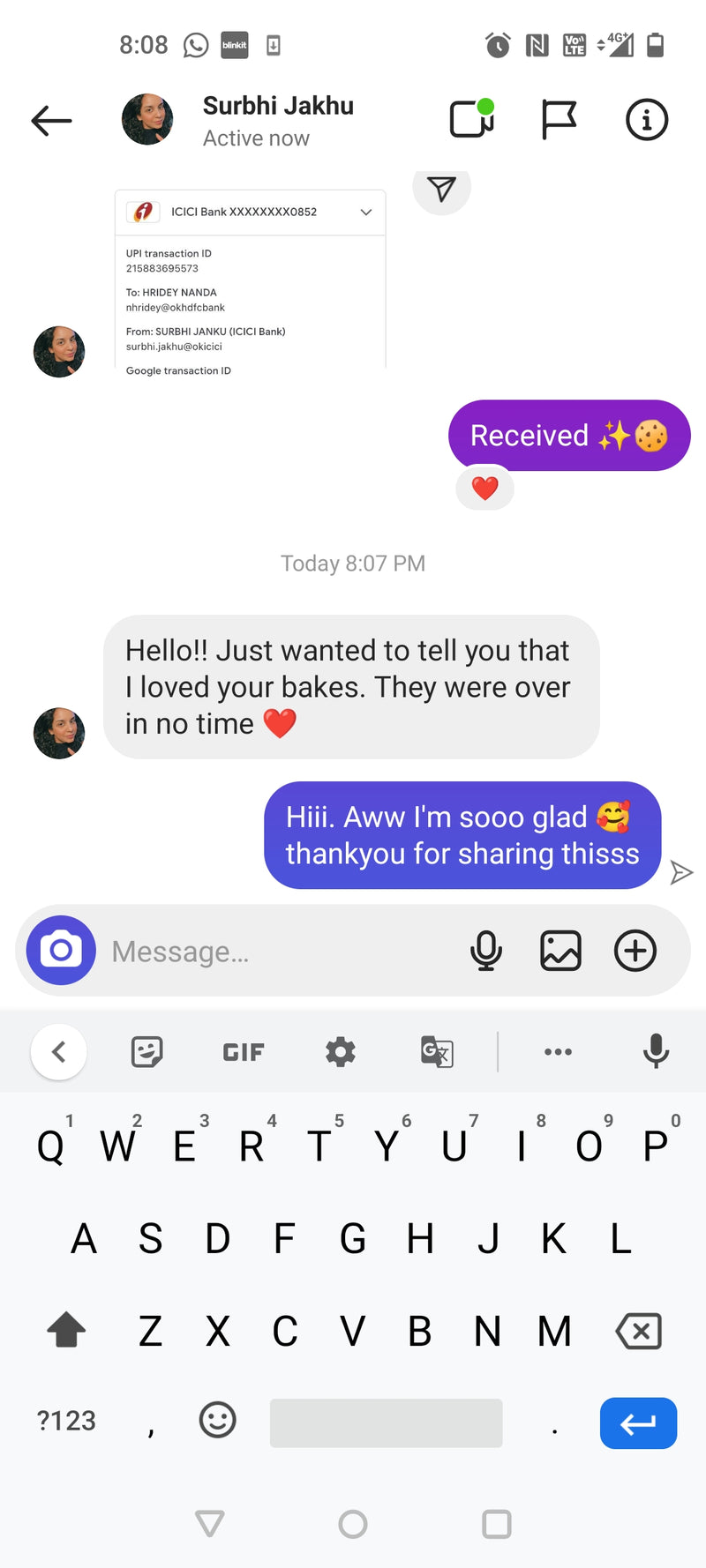Open the camera from message bar
This screenshot has width=706, height=1568.
pyautogui.click(x=61, y=951)
